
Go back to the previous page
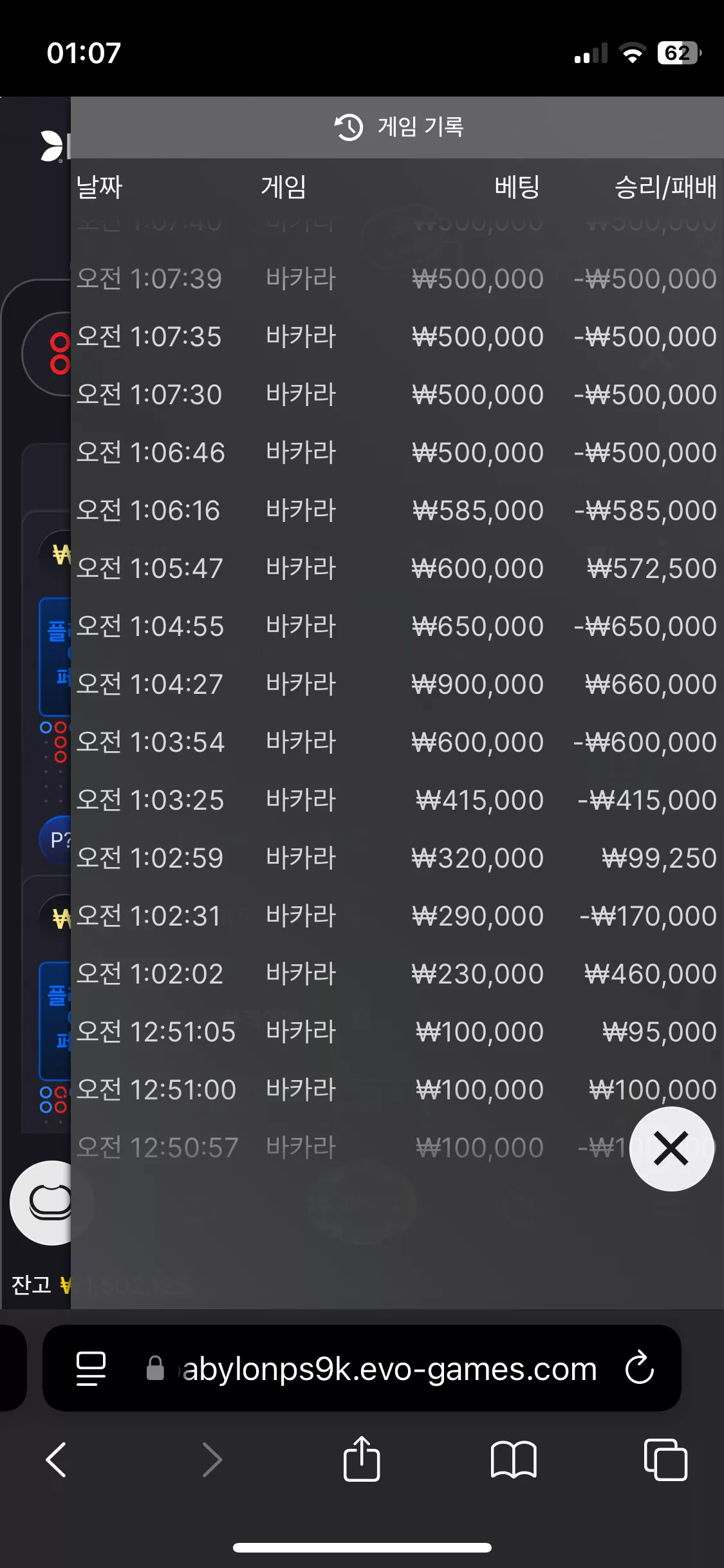click(x=57, y=1459)
